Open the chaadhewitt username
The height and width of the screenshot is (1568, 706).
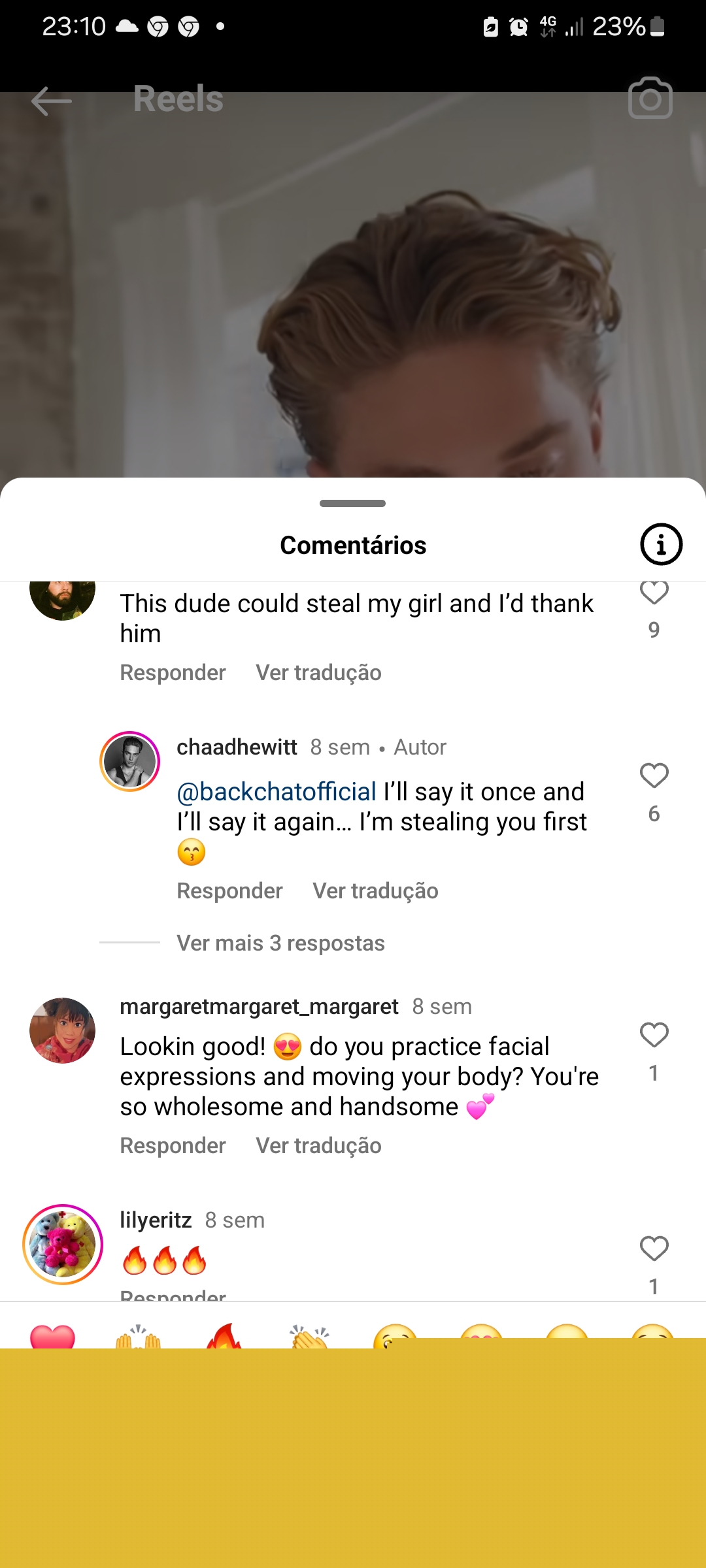(237, 747)
